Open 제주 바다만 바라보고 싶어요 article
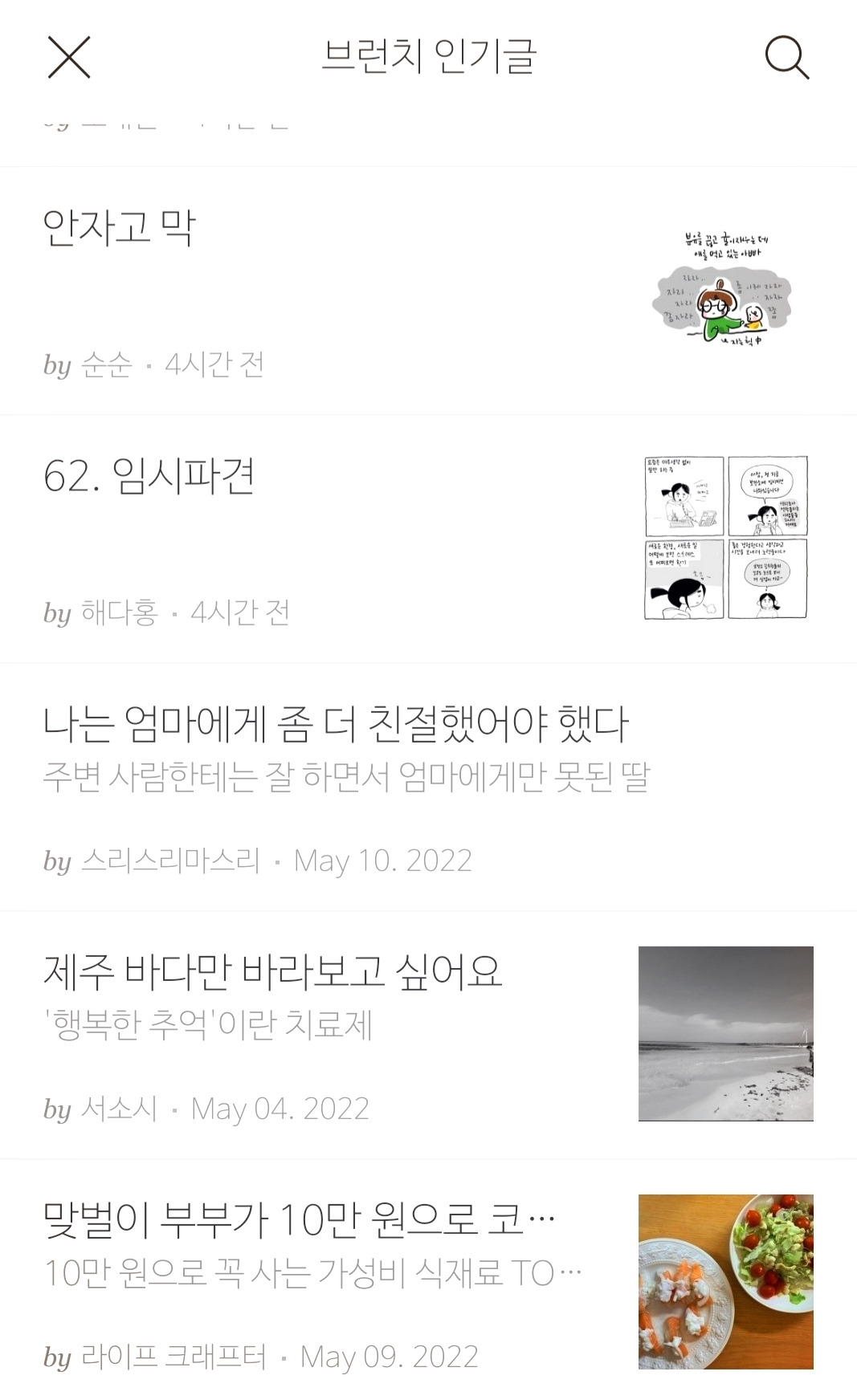857x1400 pixels. coord(273,971)
